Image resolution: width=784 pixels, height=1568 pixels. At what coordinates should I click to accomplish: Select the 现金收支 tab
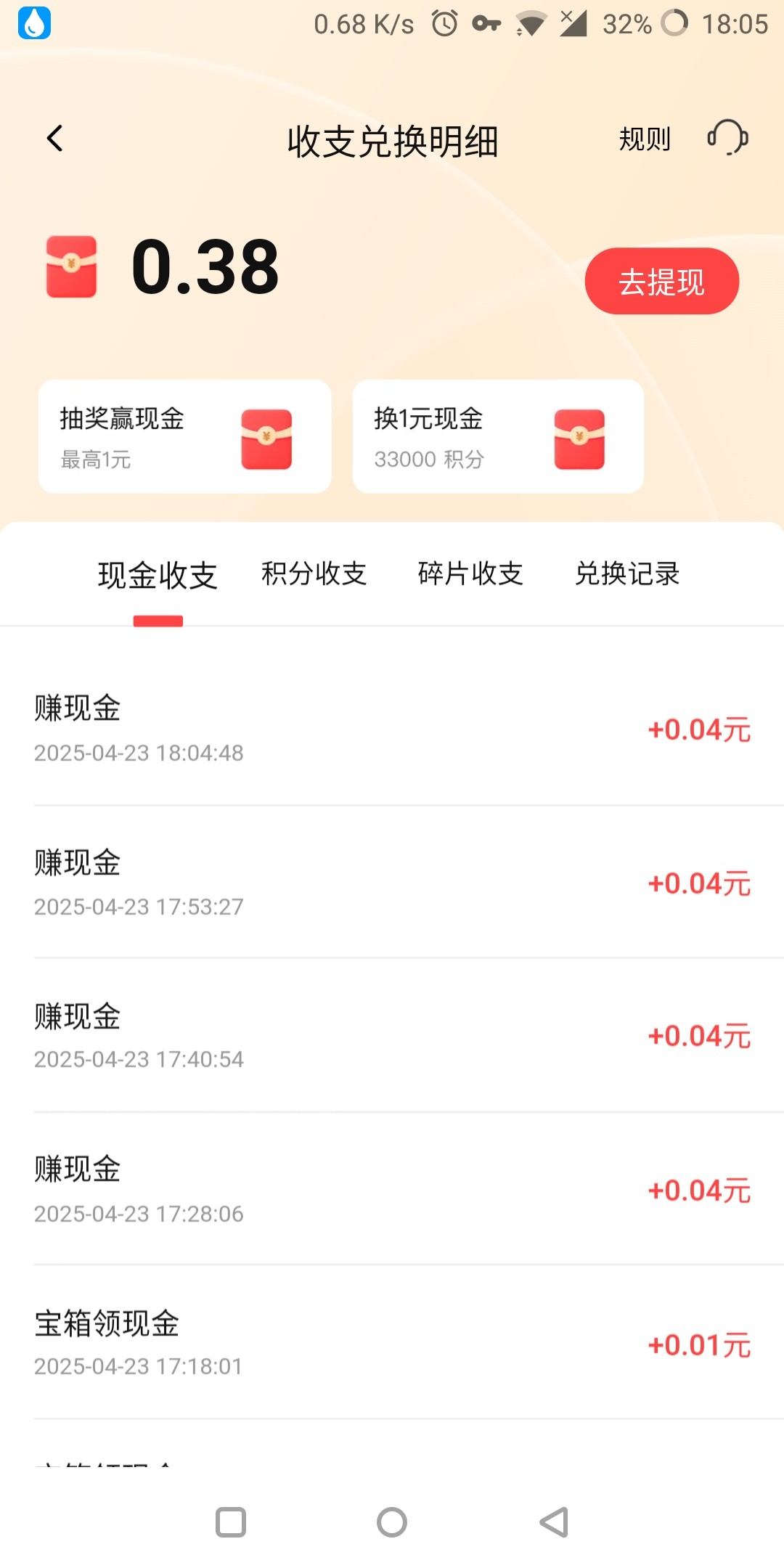click(x=158, y=576)
